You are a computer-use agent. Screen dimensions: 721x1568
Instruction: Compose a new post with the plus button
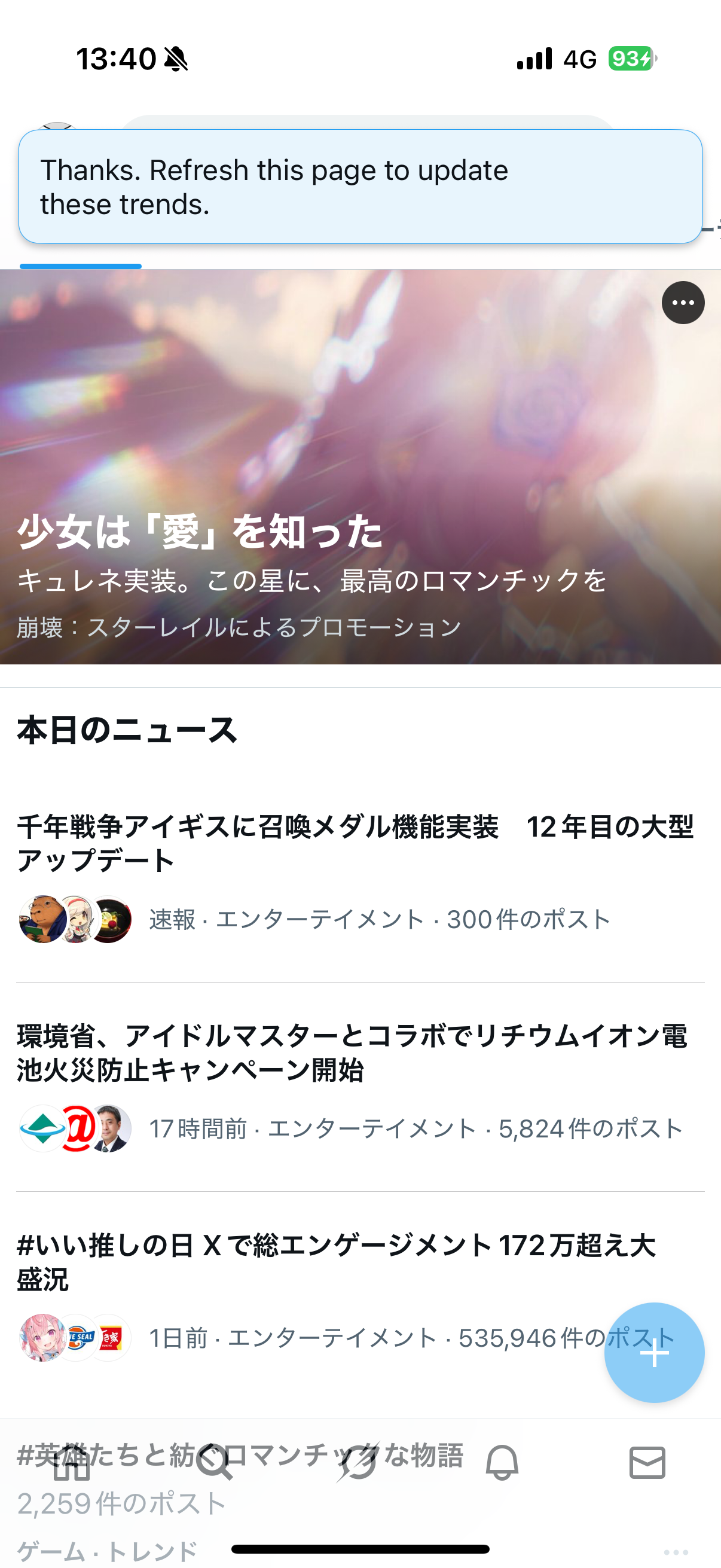point(654,1353)
